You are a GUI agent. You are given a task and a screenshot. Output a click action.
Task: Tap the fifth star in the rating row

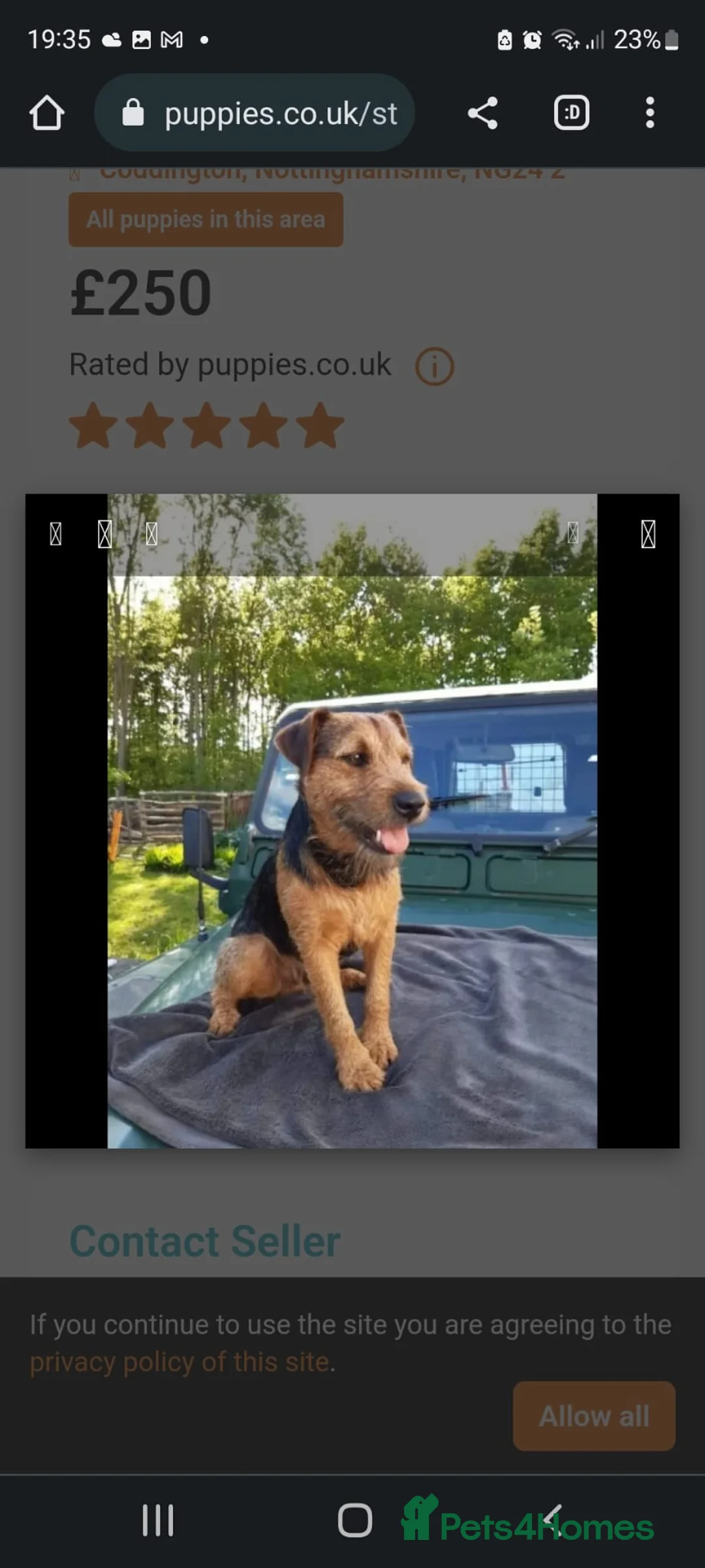pyautogui.click(x=320, y=424)
